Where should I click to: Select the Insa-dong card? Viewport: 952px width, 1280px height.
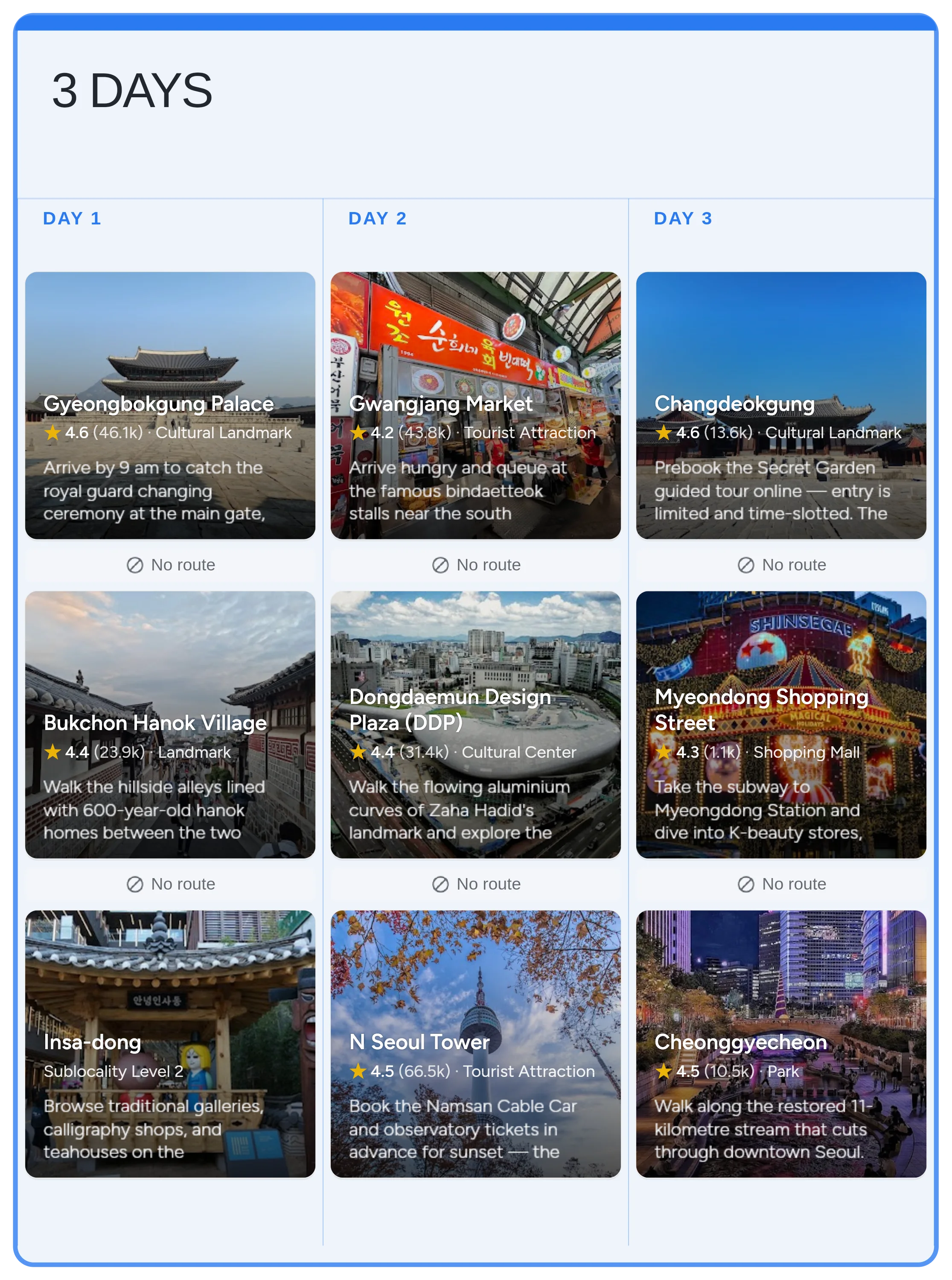(170, 1043)
